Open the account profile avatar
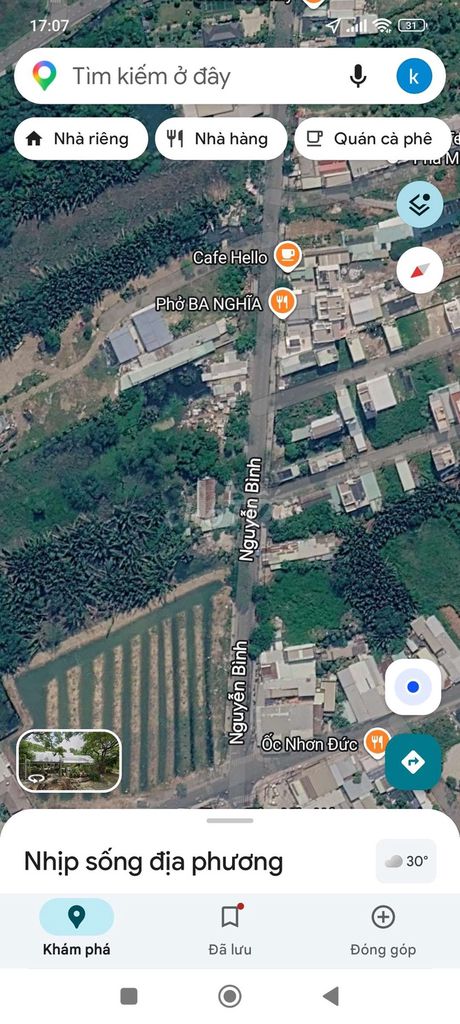Viewport: 460px width, 1024px height. coord(414,76)
